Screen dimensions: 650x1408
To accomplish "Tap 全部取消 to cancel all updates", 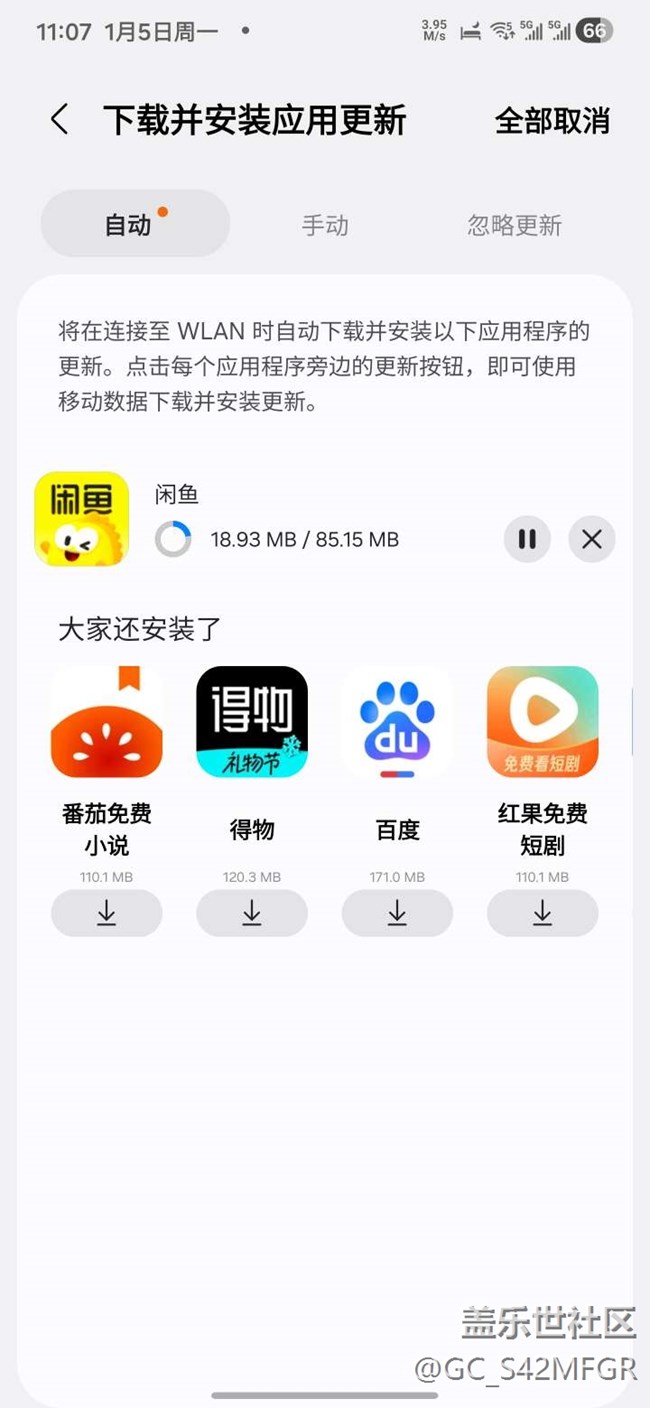I will (552, 121).
